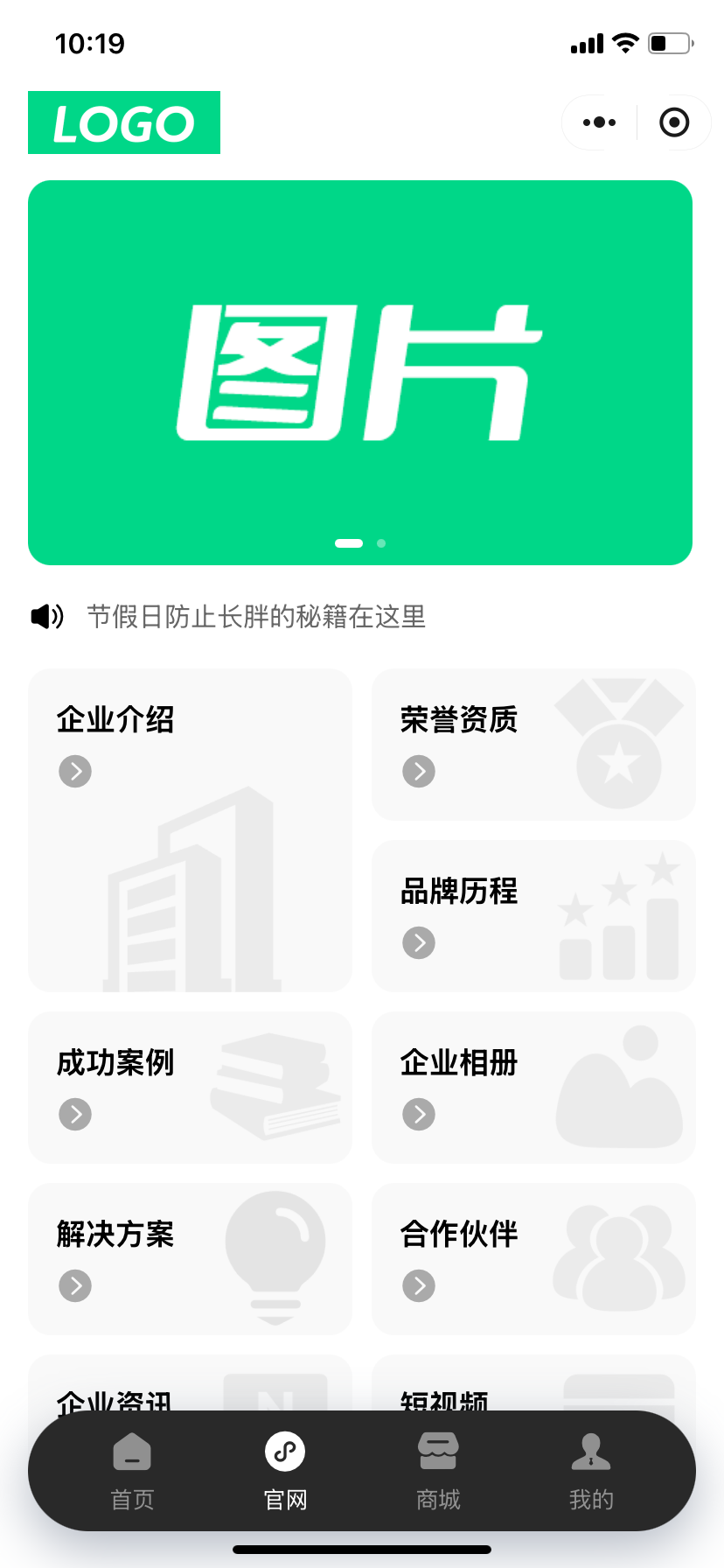Screen dimensions: 724x1568
Task: Select the 官网 tab
Action: tap(285, 1471)
